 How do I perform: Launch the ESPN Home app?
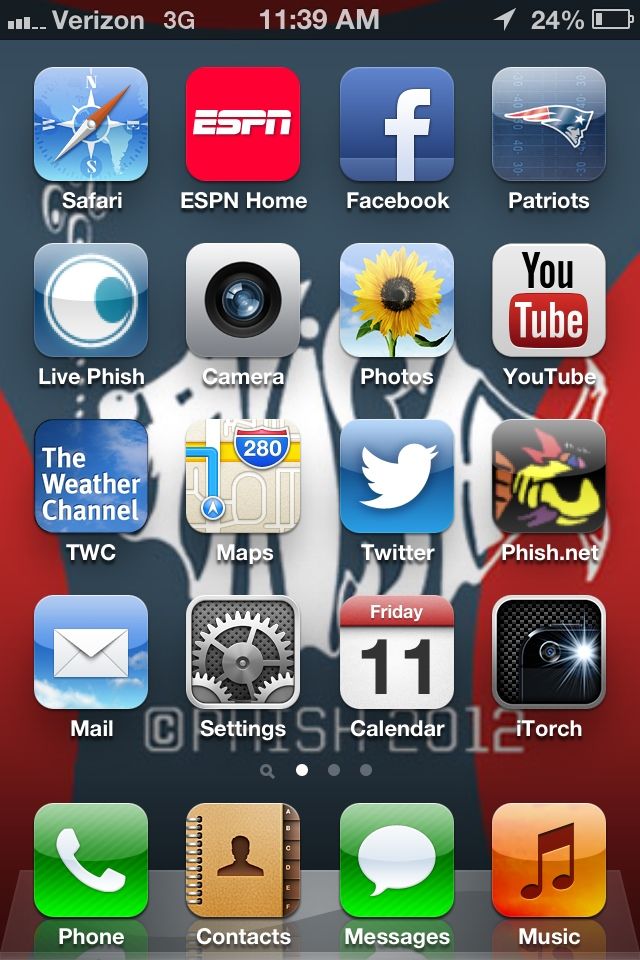(243, 124)
